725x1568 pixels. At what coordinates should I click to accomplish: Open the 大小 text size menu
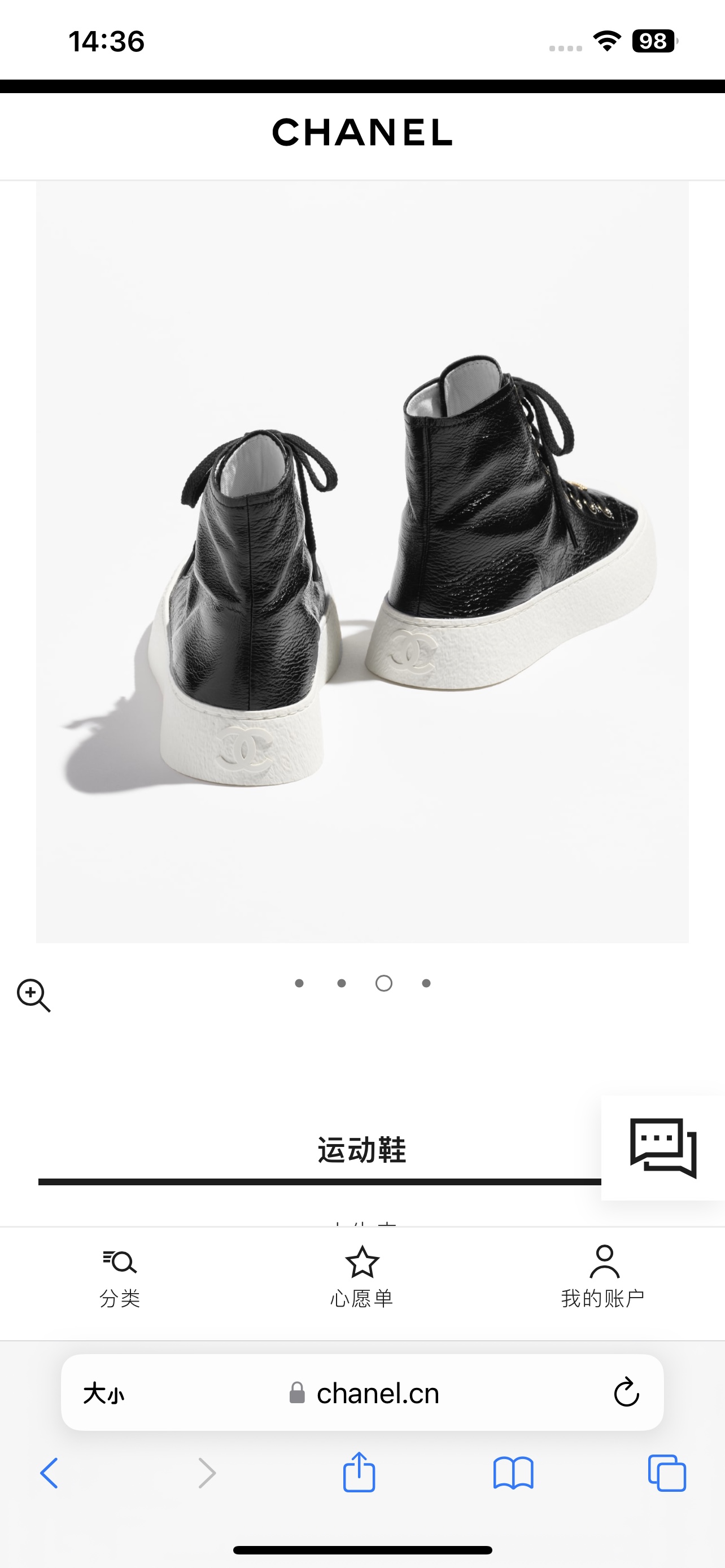[x=103, y=1393]
